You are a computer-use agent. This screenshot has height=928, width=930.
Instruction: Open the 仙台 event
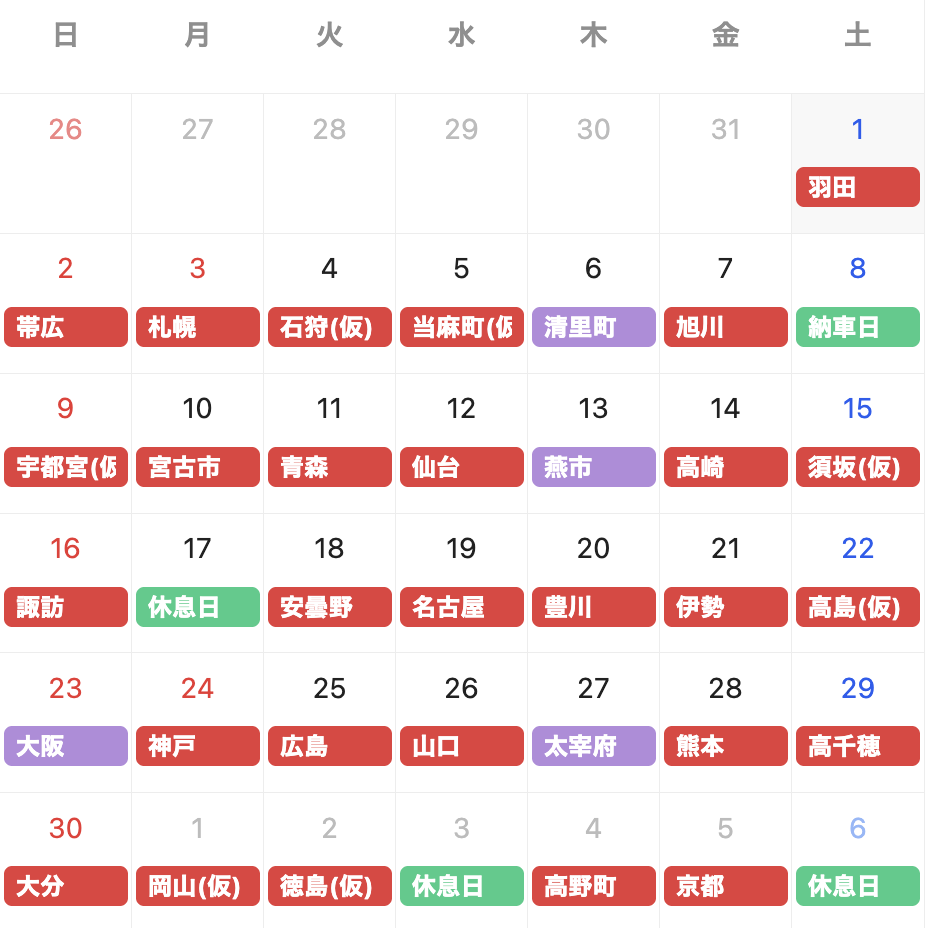click(x=461, y=467)
